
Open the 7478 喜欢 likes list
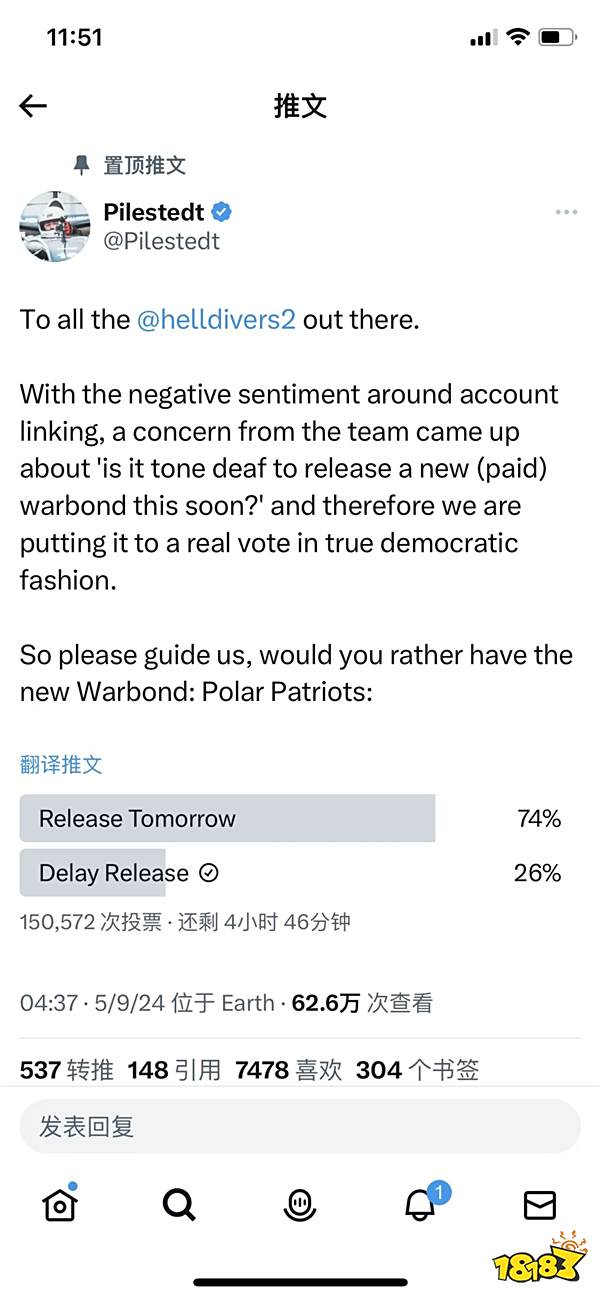(x=289, y=1070)
